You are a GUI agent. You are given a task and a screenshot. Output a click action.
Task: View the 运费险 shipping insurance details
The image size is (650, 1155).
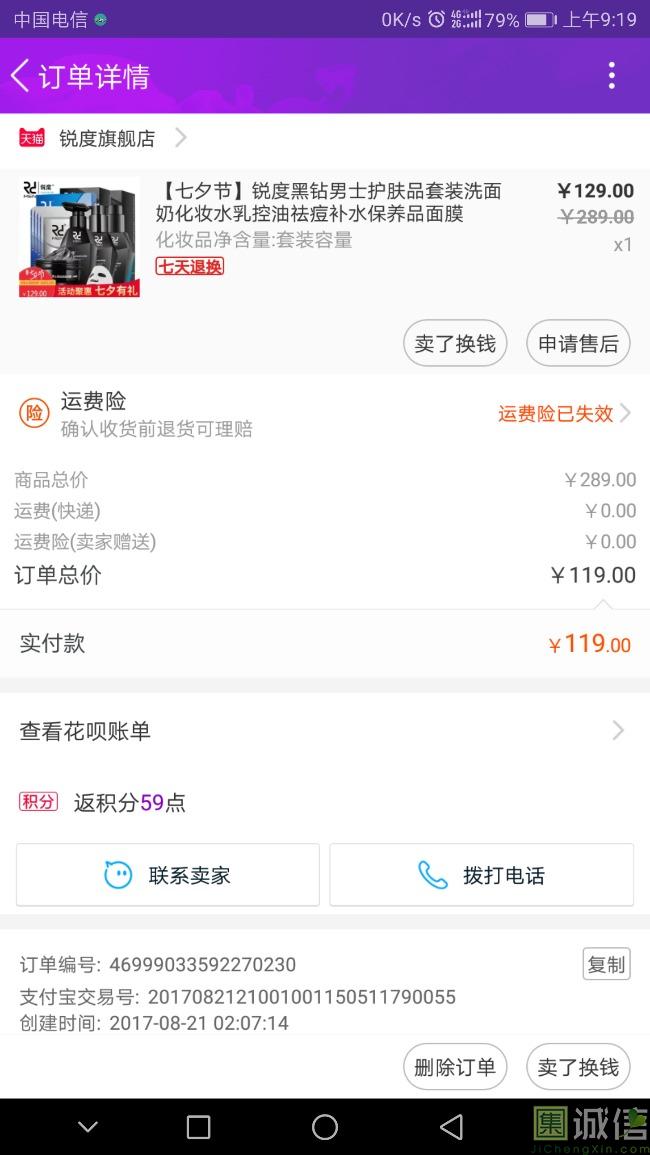point(325,414)
